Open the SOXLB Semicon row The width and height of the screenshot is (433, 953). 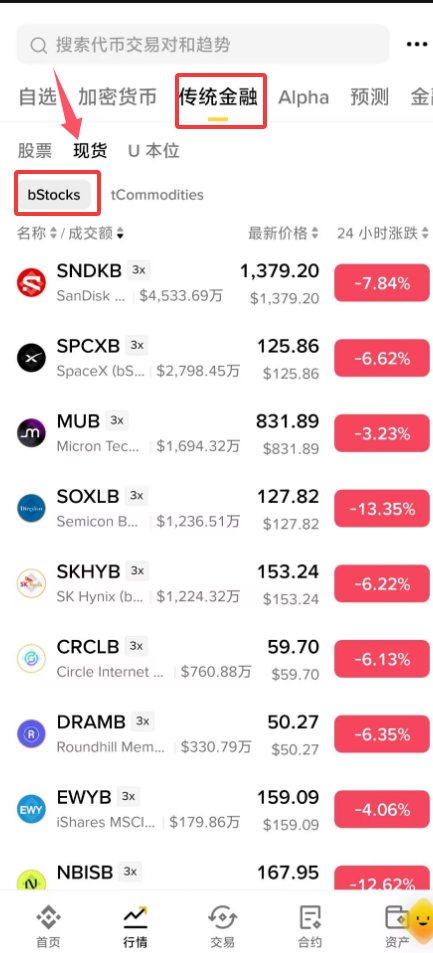coord(216,509)
